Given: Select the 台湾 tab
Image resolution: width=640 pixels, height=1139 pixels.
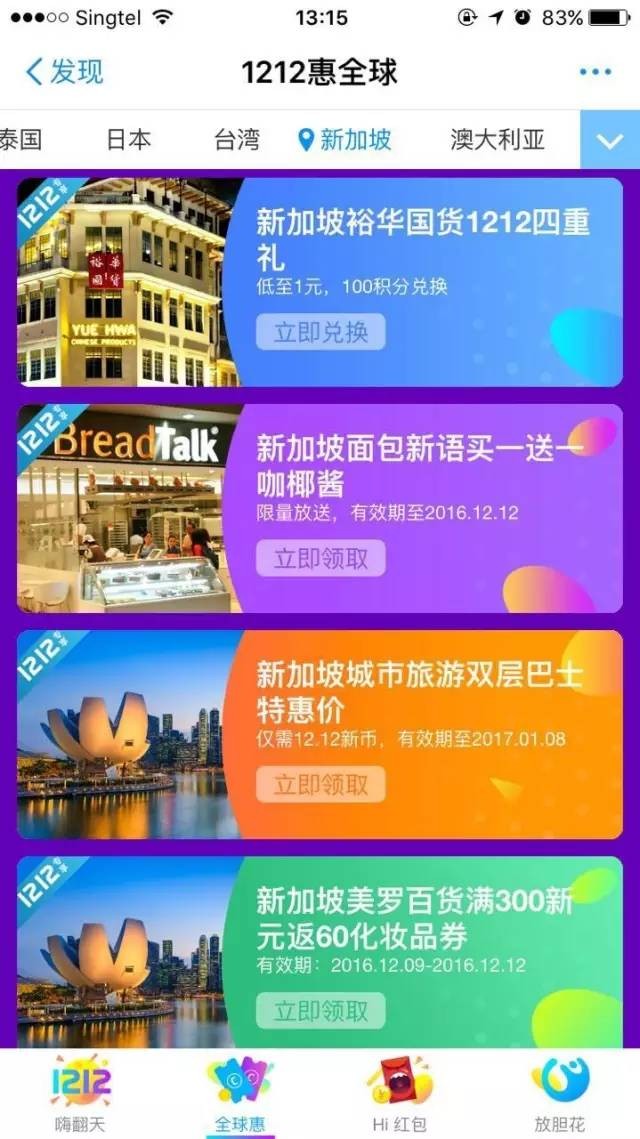Looking at the screenshot, I should [x=237, y=139].
